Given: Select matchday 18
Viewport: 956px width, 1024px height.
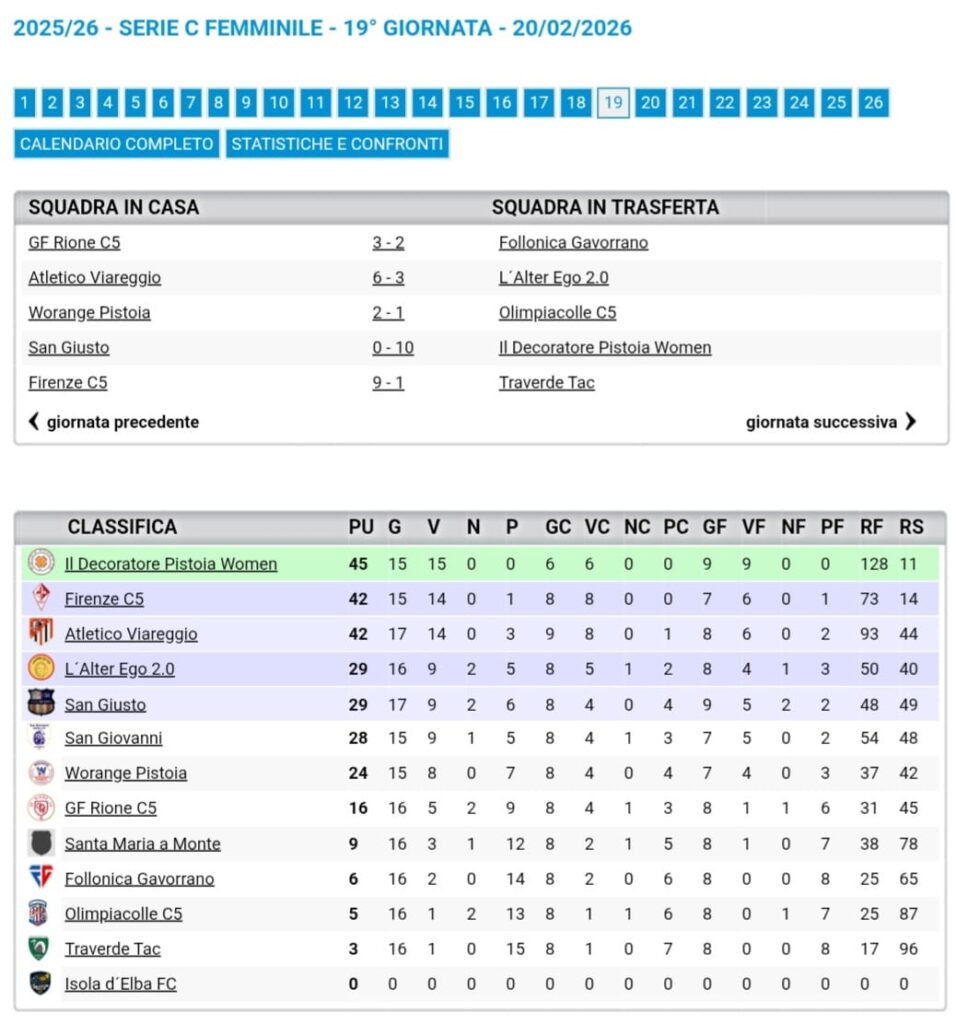Looking at the screenshot, I should pyautogui.click(x=575, y=103).
